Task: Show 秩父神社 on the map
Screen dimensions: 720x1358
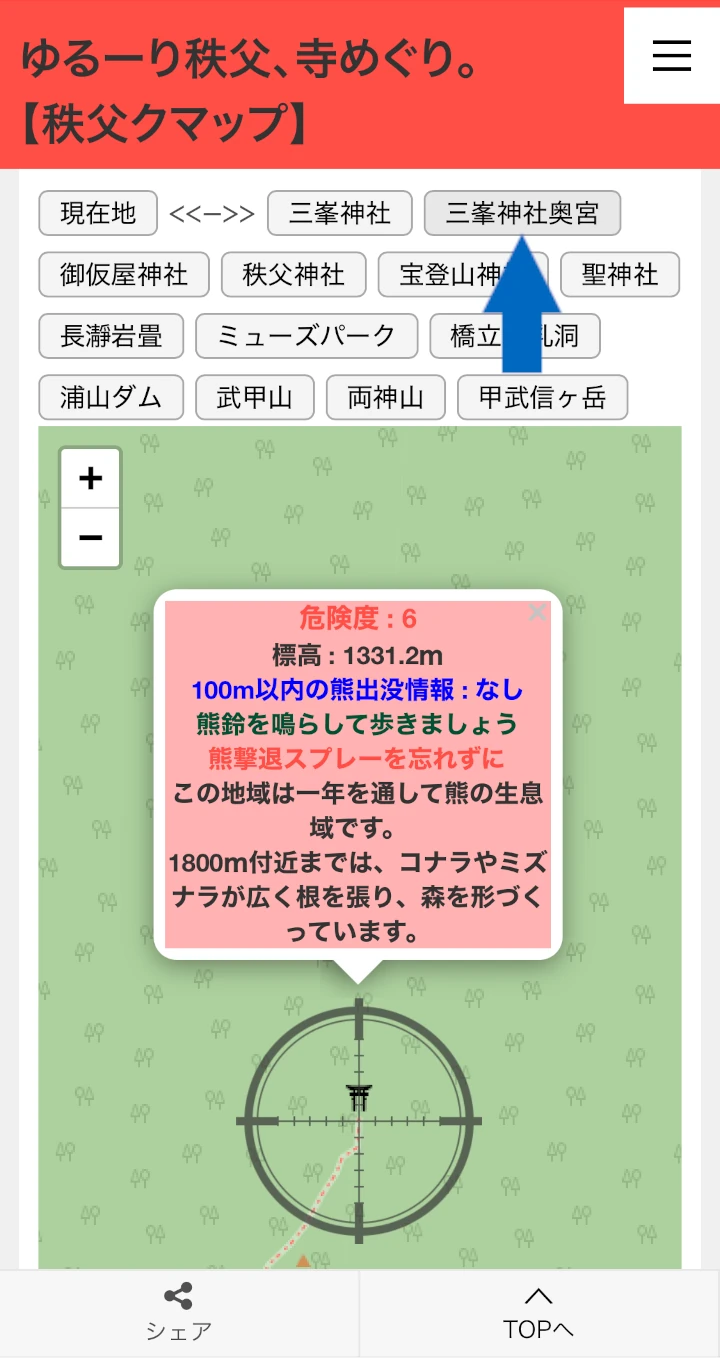Action: coord(293,275)
